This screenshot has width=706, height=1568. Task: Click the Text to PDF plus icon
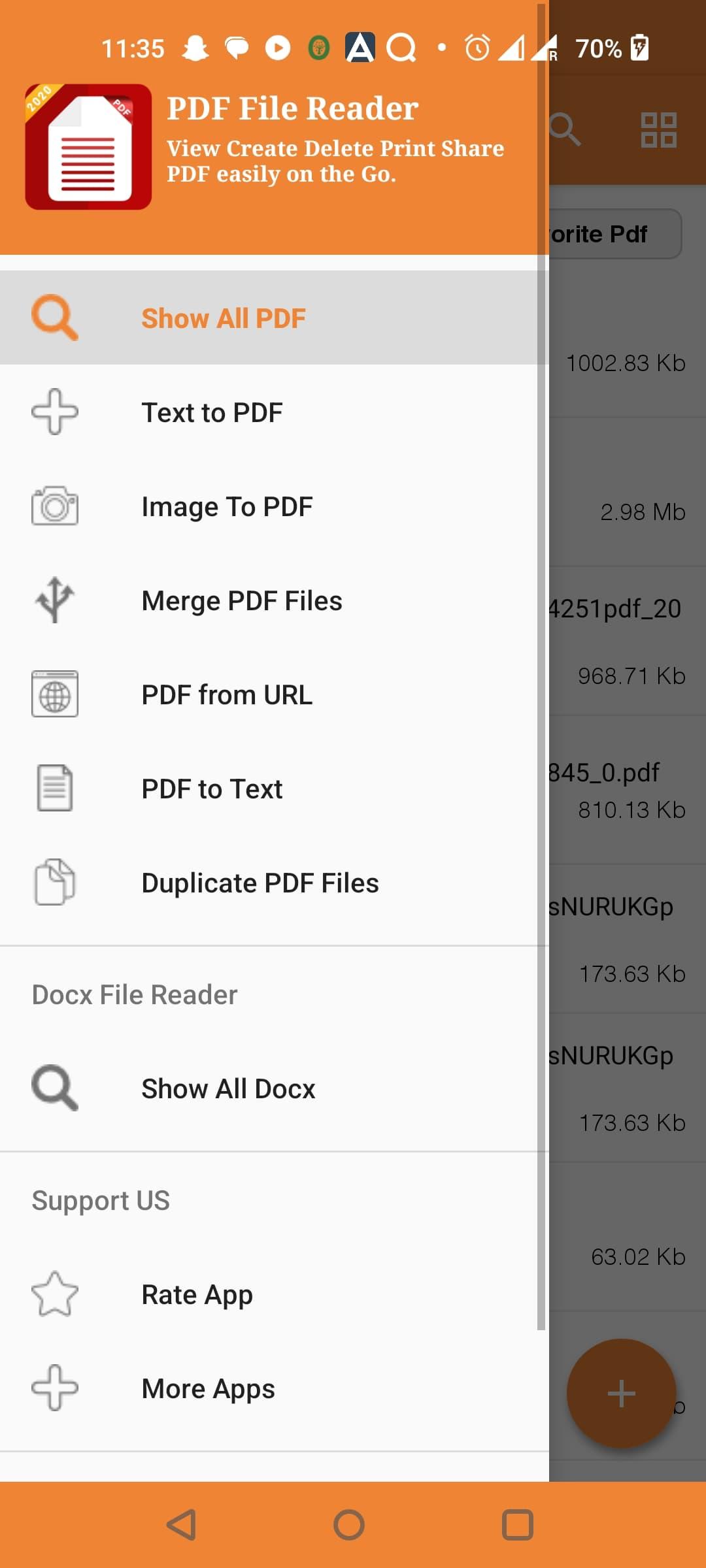pyautogui.click(x=55, y=412)
